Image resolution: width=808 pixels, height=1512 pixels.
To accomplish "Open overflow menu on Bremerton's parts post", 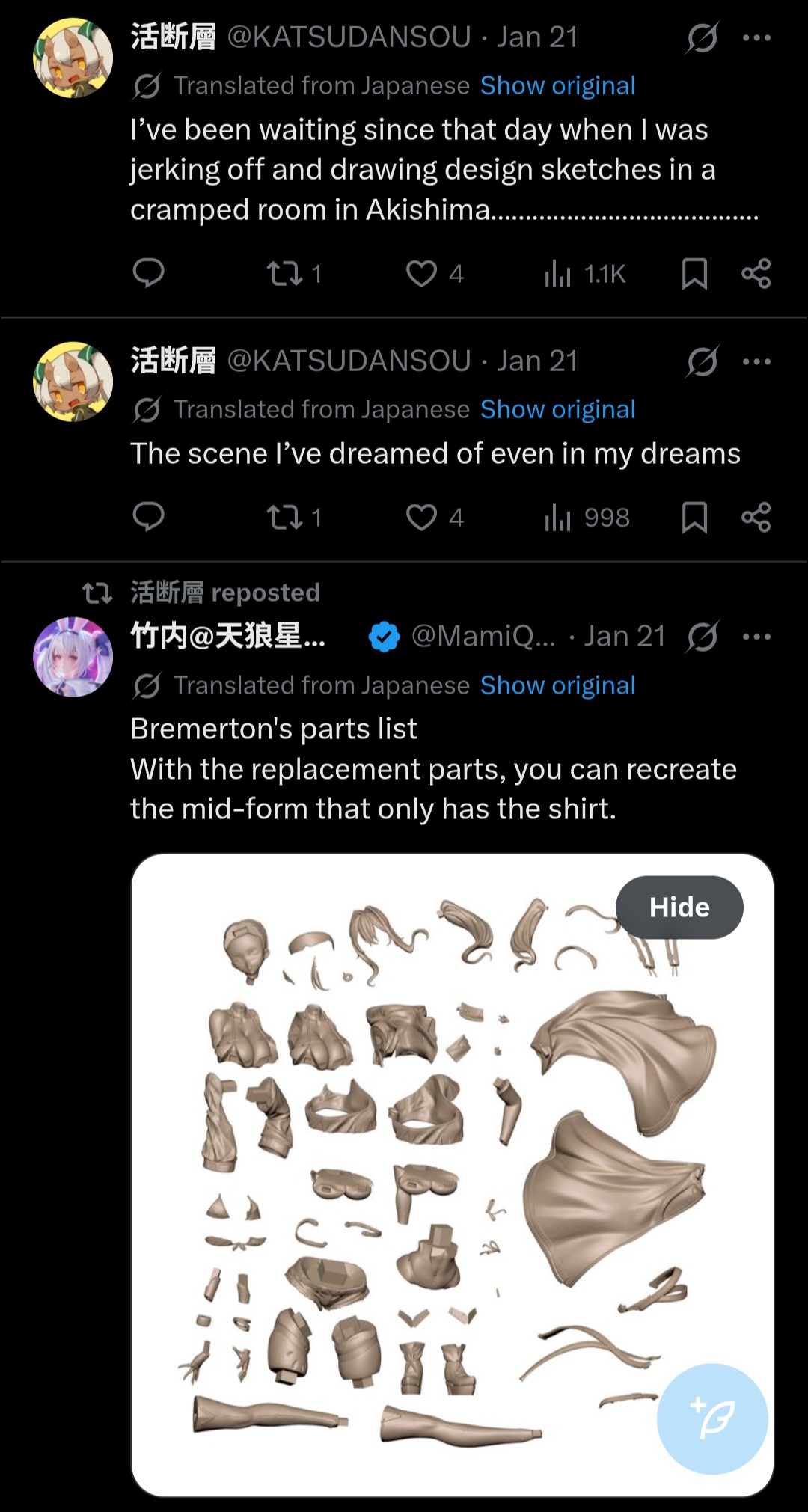I will pos(756,637).
